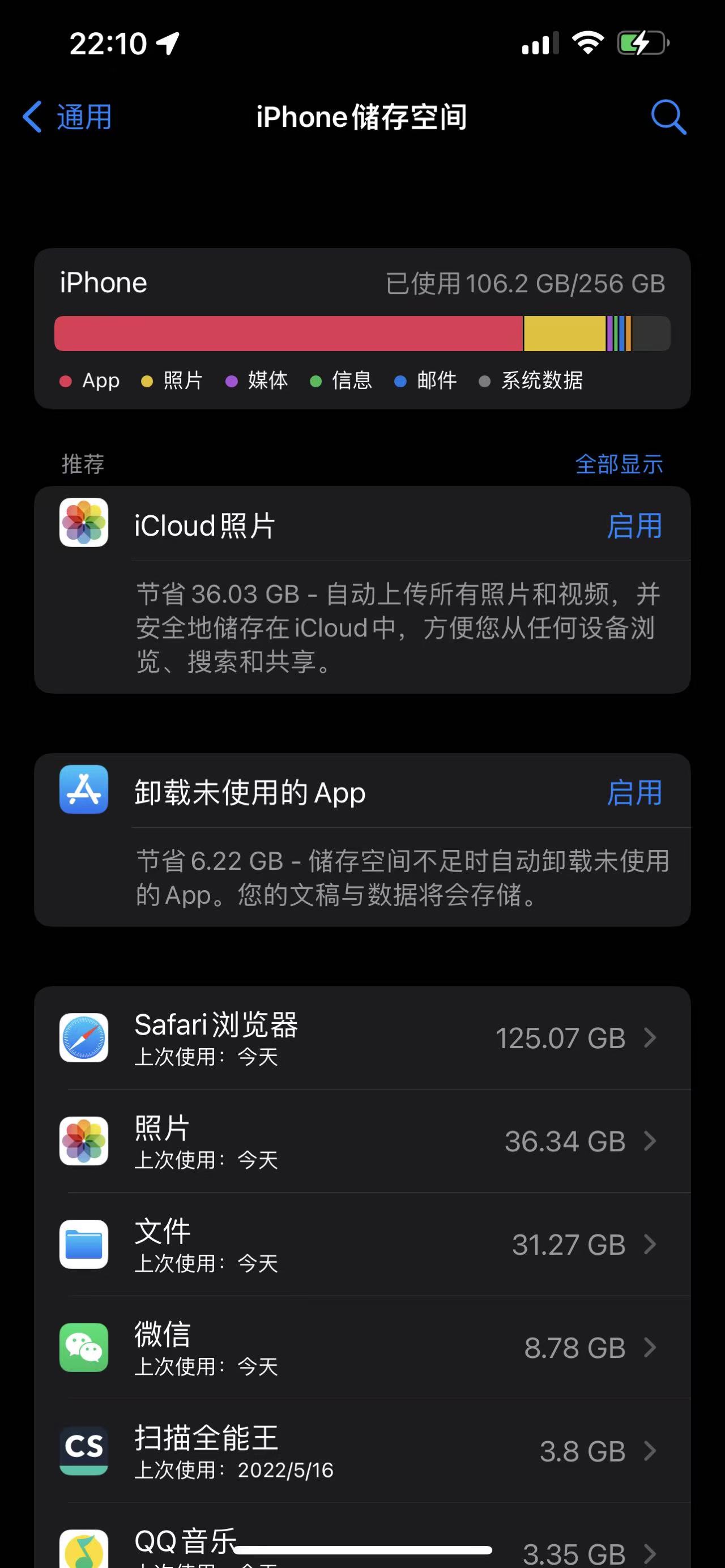The width and height of the screenshot is (725, 1568).
Task: Open the search magnifier icon
Action: [668, 117]
